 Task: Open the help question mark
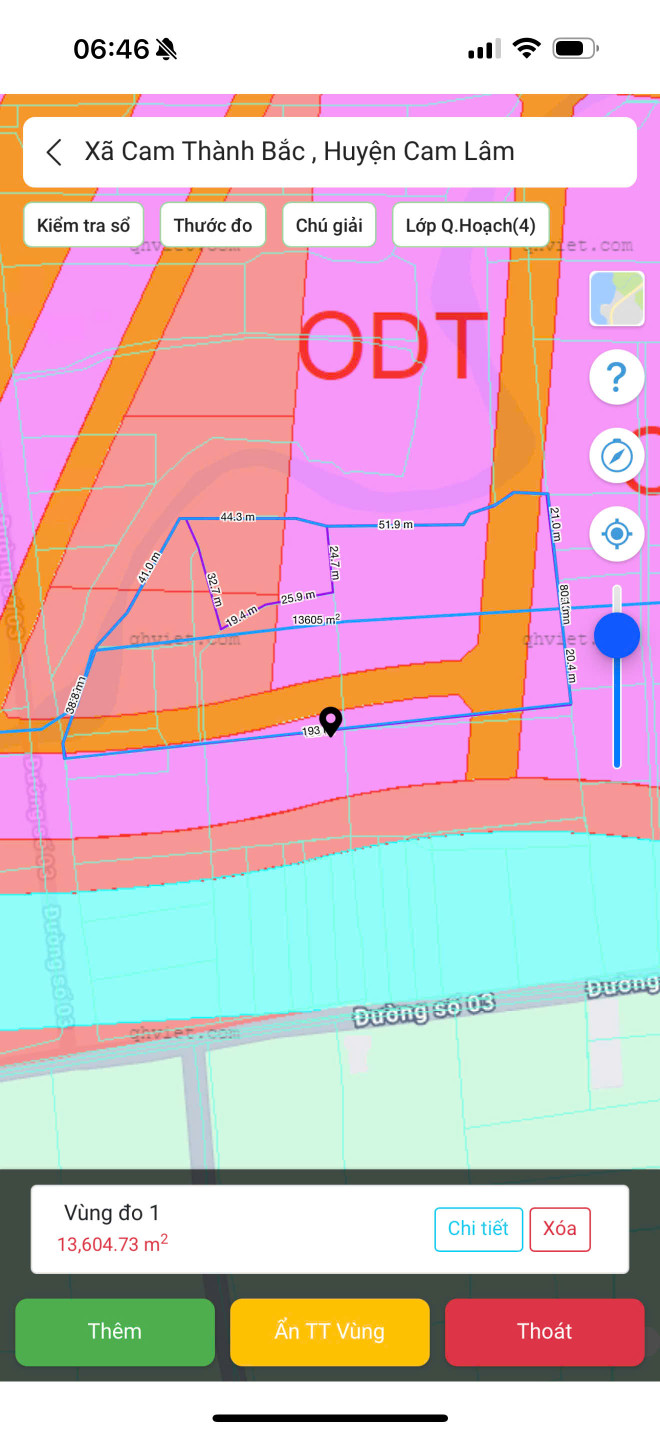616,378
